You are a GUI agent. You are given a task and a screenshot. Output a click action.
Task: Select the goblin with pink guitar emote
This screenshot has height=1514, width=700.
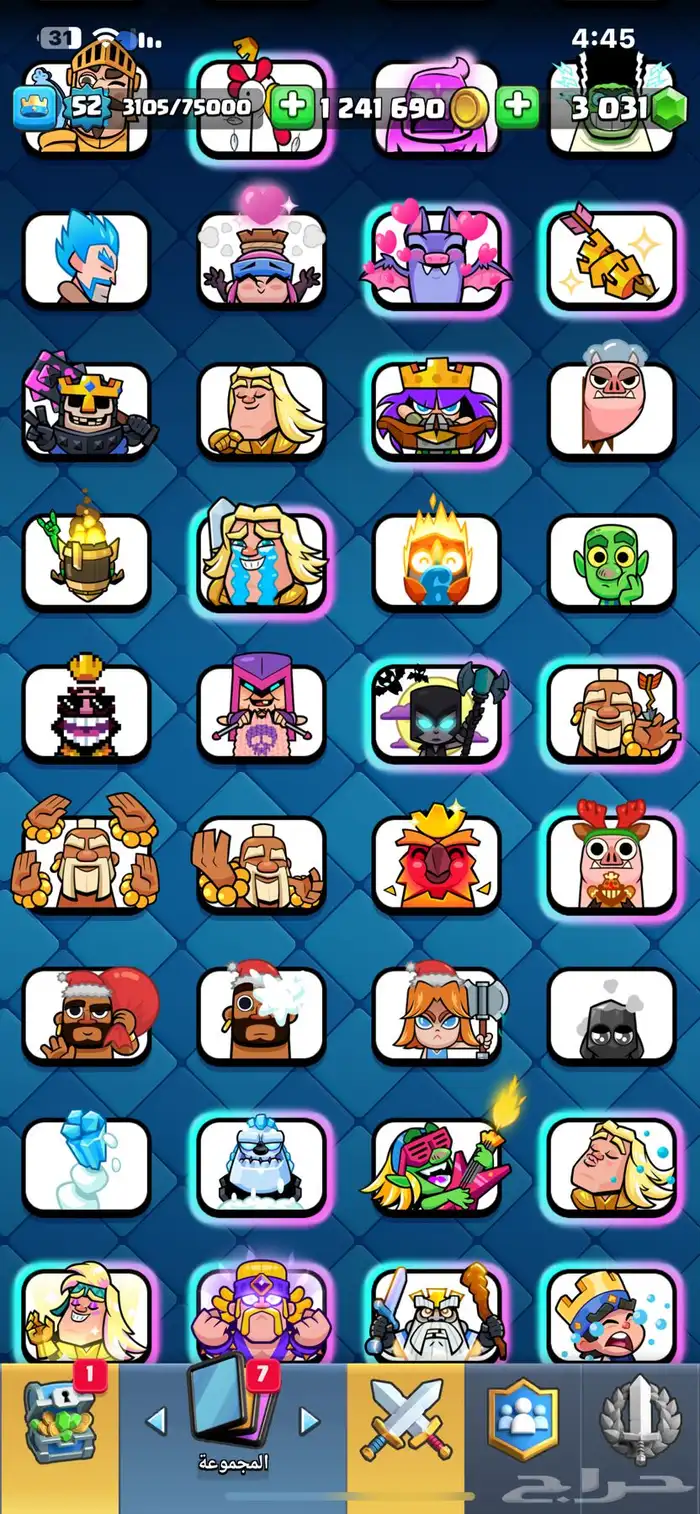[x=436, y=1165]
